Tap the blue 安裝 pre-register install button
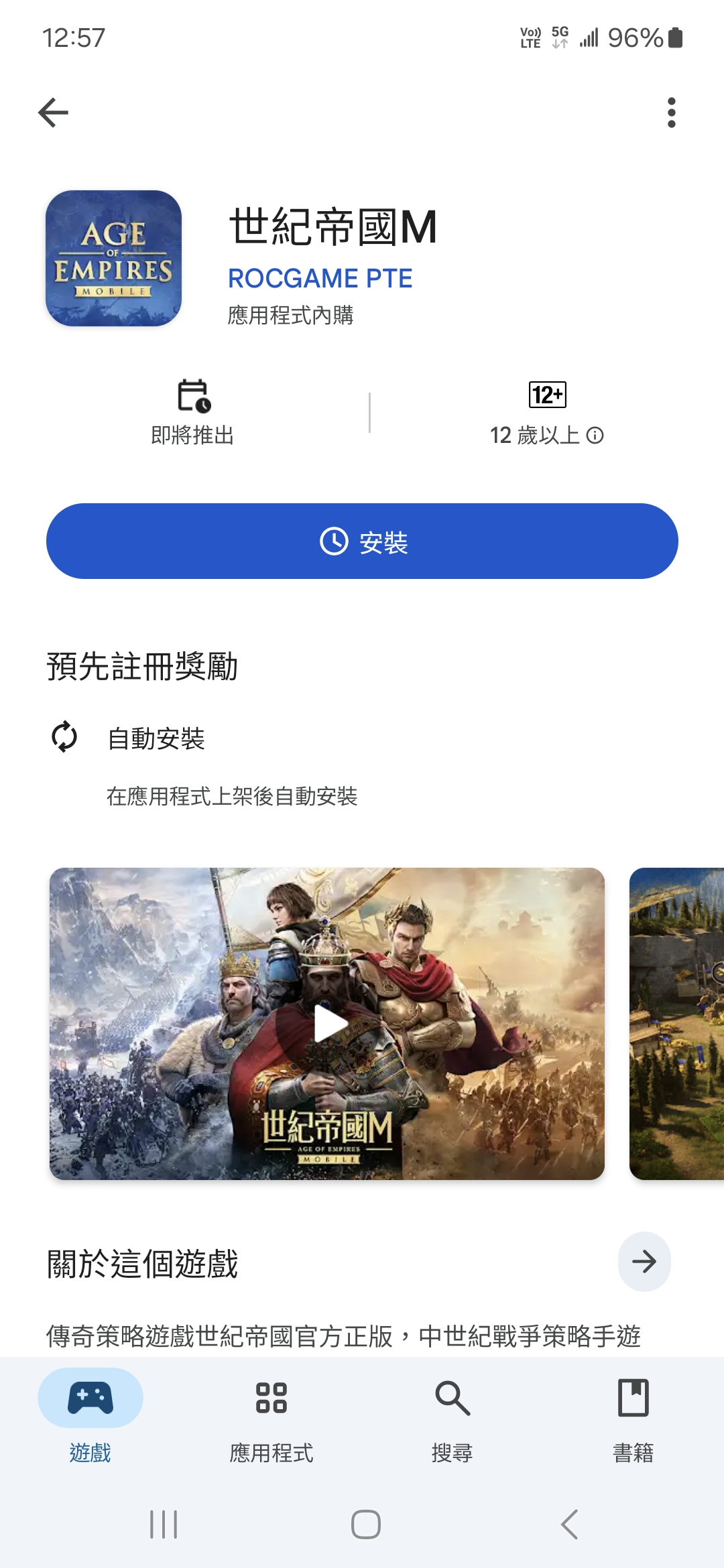This screenshot has width=724, height=1568. click(362, 541)
